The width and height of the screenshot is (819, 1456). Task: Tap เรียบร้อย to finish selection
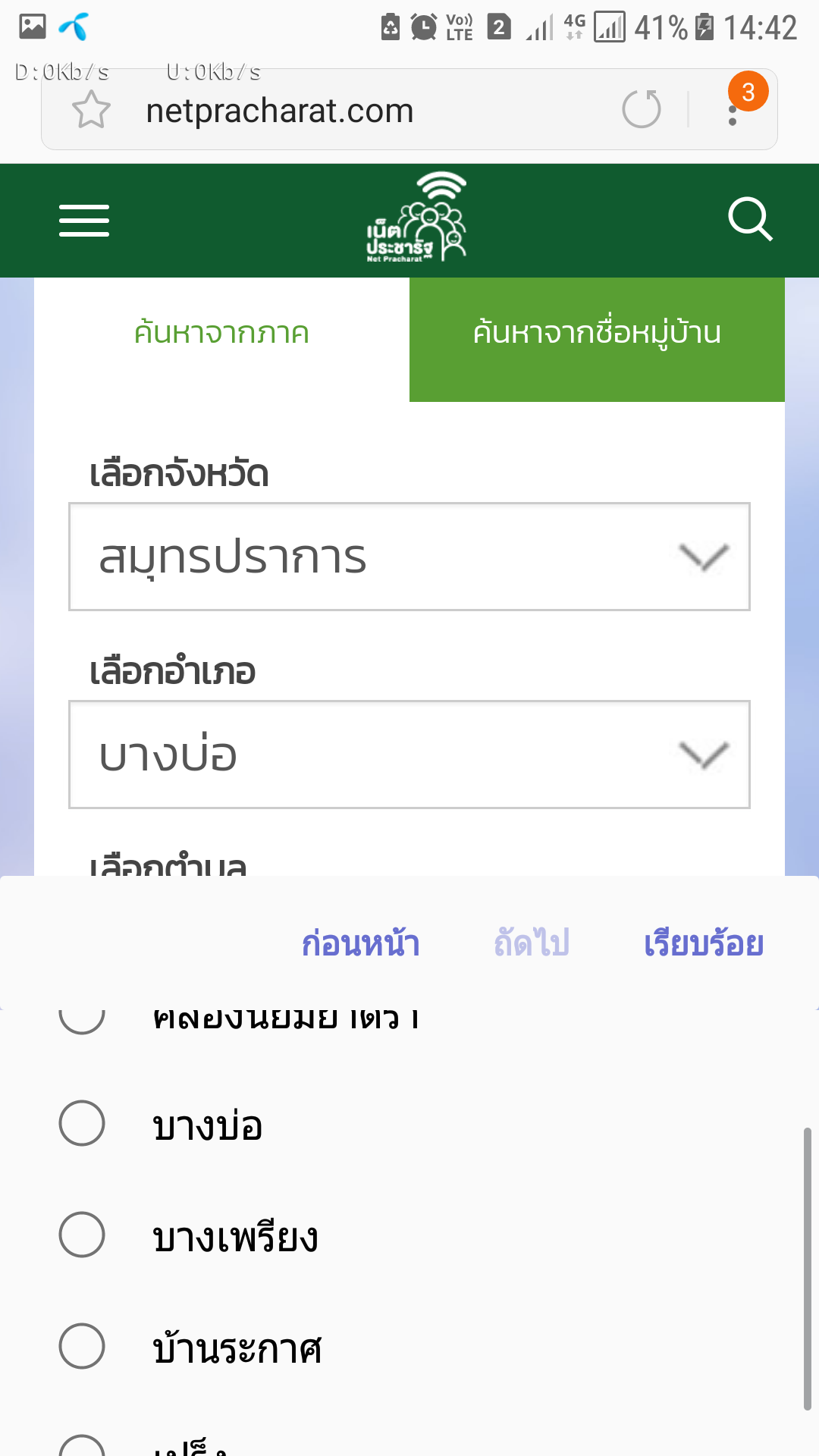pos(704,943)
